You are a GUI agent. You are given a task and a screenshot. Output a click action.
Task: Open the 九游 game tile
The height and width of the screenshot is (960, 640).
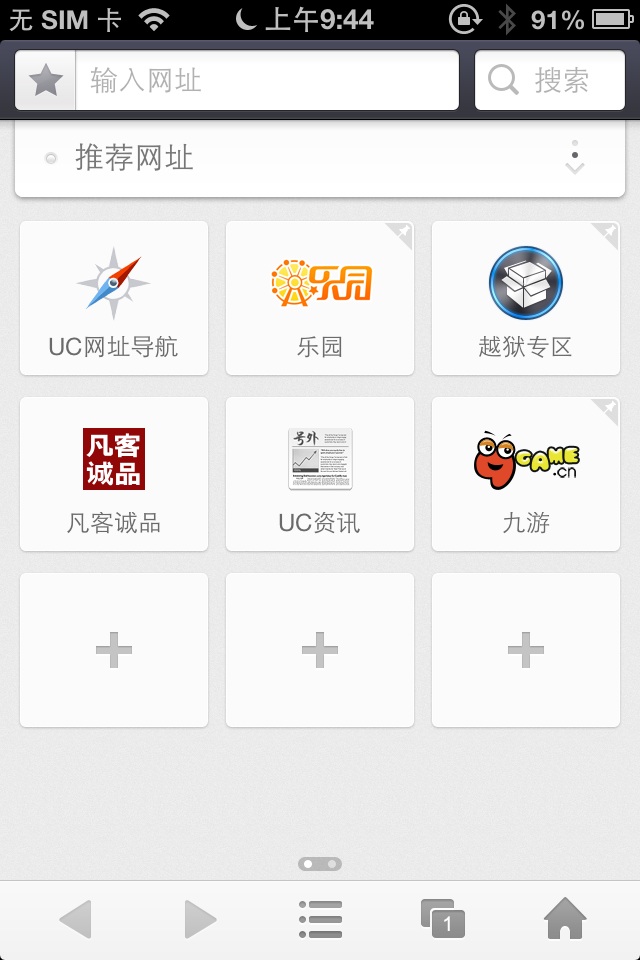pyautogui.click(x=526, y=474)
